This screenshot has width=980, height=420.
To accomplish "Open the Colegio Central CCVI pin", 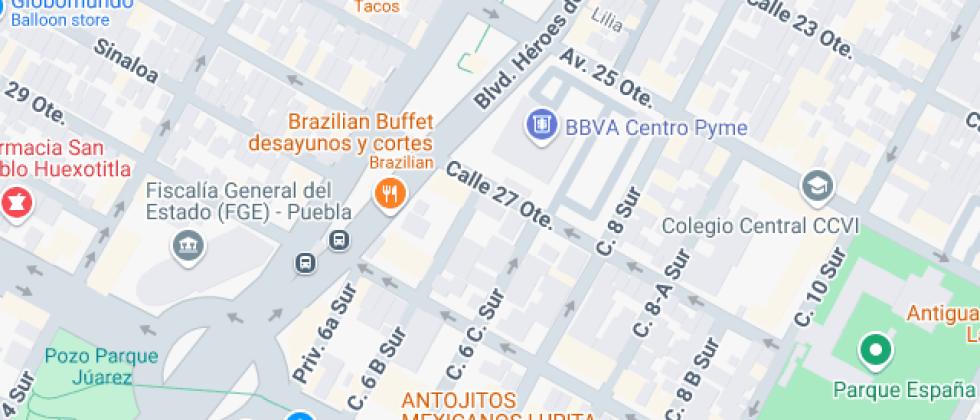I will click(817, 186).
